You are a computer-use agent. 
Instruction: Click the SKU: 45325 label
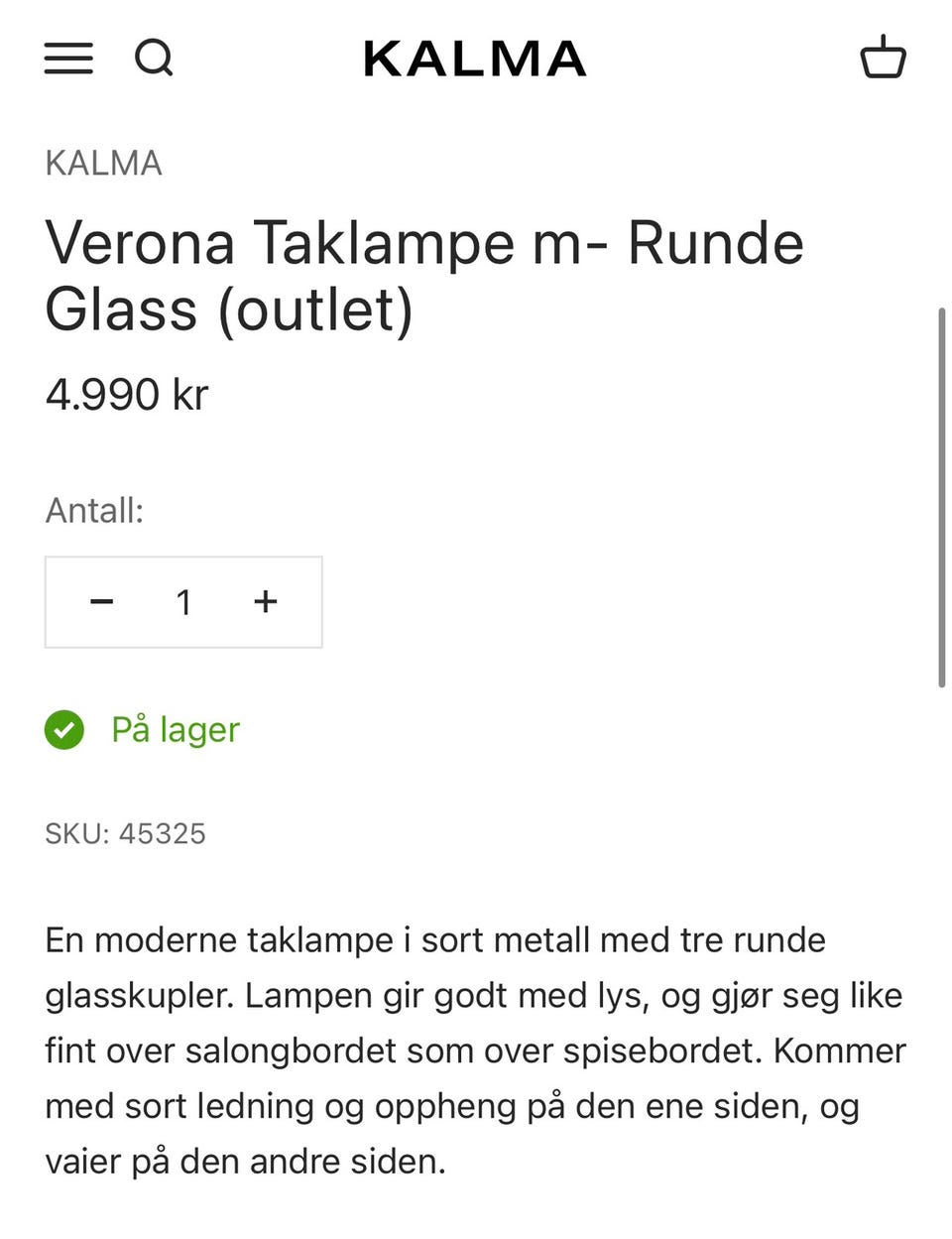point(125,834)
